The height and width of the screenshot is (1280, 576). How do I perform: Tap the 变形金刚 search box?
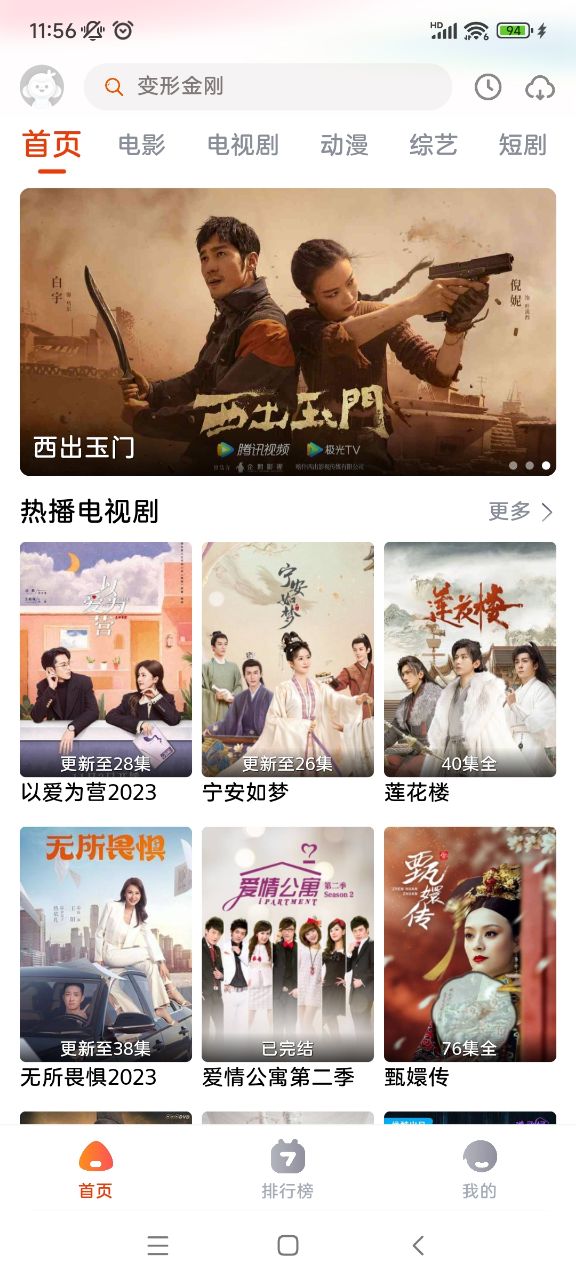[268, 87]
